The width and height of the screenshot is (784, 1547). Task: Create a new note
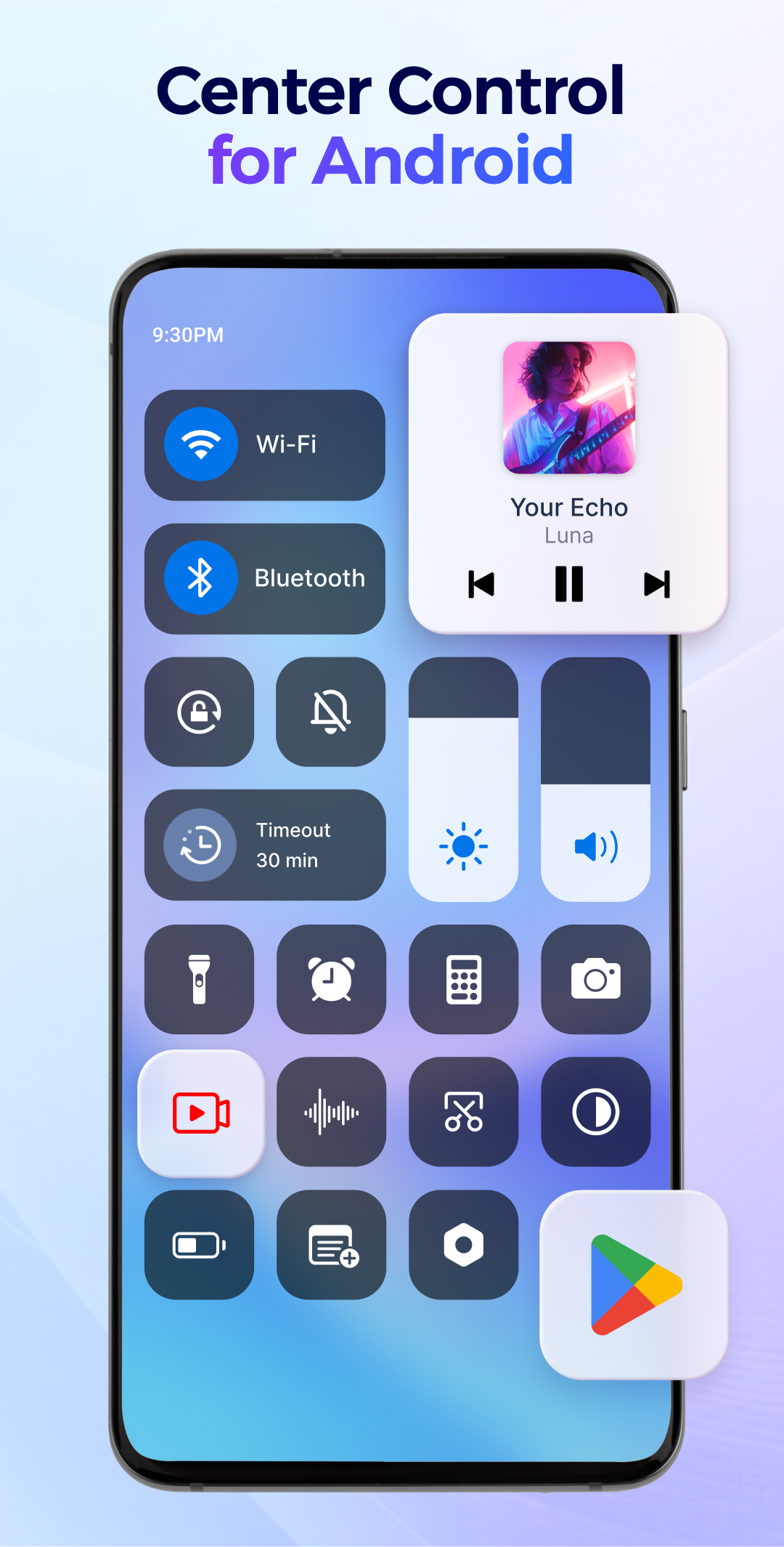point(331,1244)
